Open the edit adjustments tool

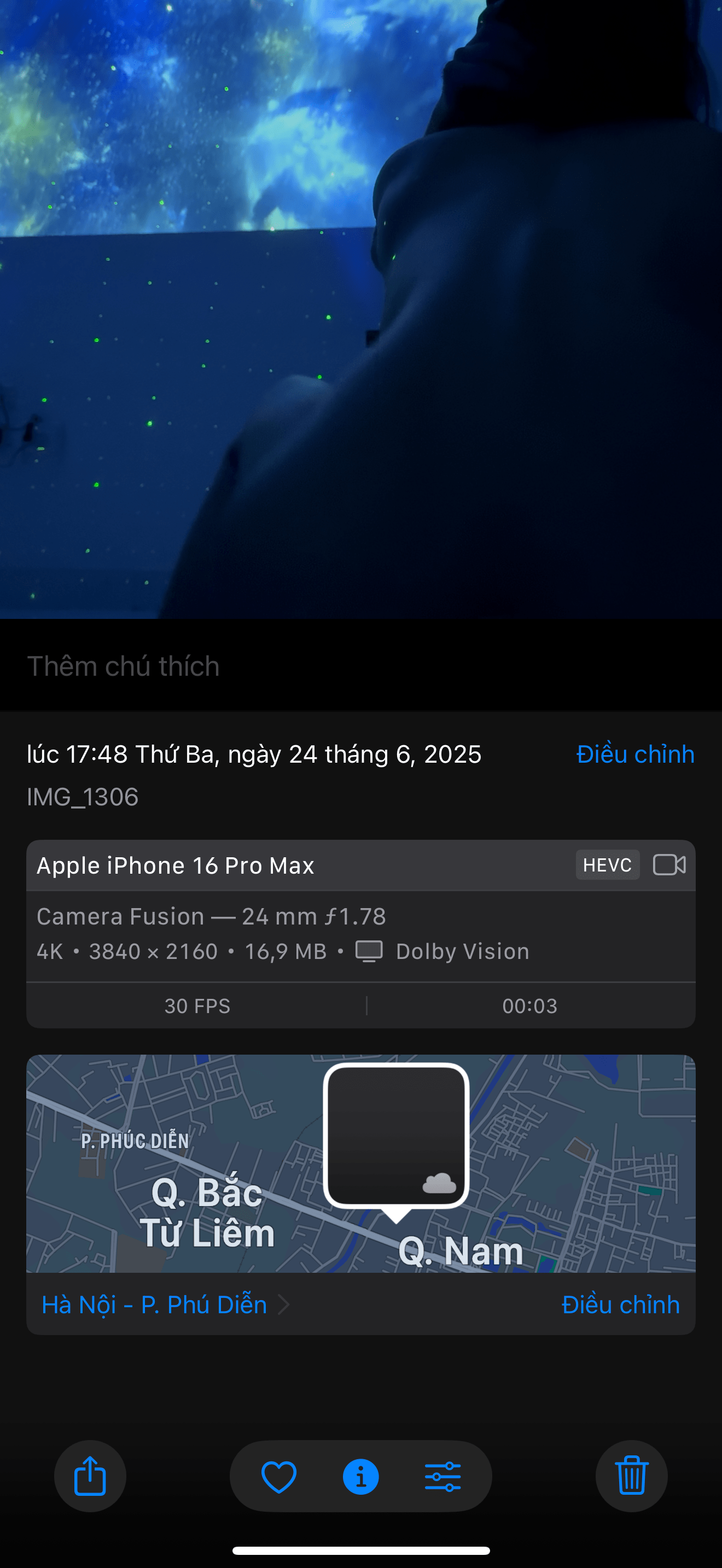(442, 1476)
